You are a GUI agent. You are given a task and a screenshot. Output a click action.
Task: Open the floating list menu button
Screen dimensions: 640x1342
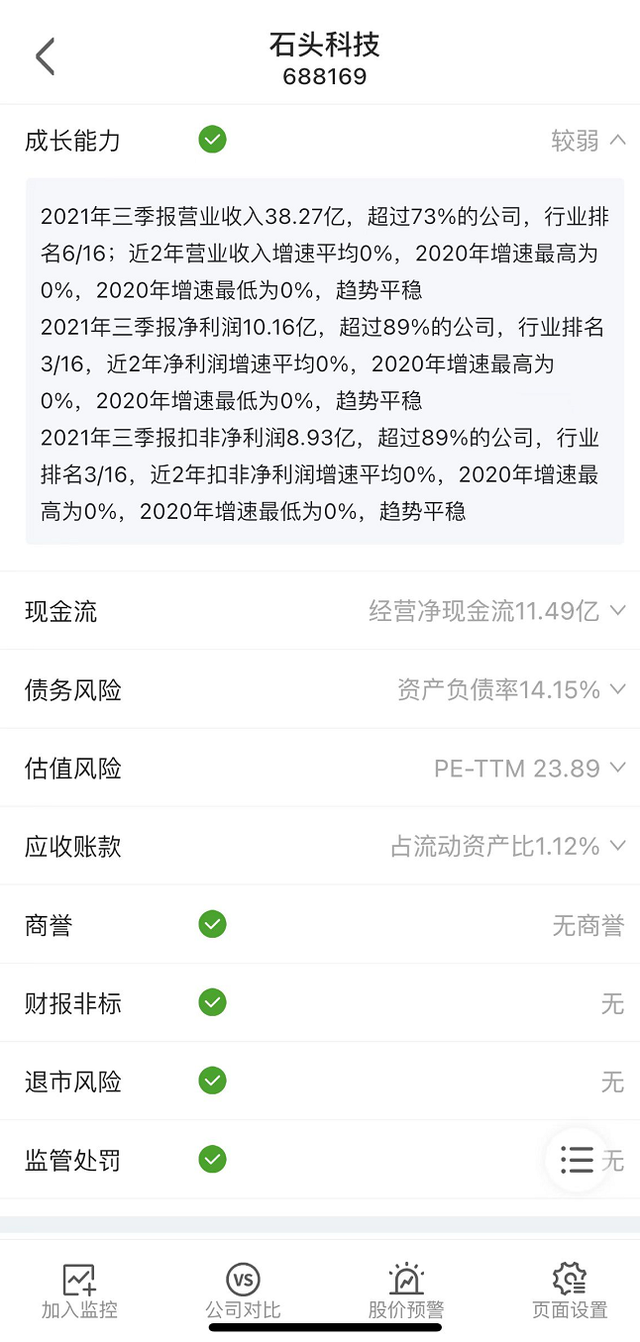[x=577, y=1159]
